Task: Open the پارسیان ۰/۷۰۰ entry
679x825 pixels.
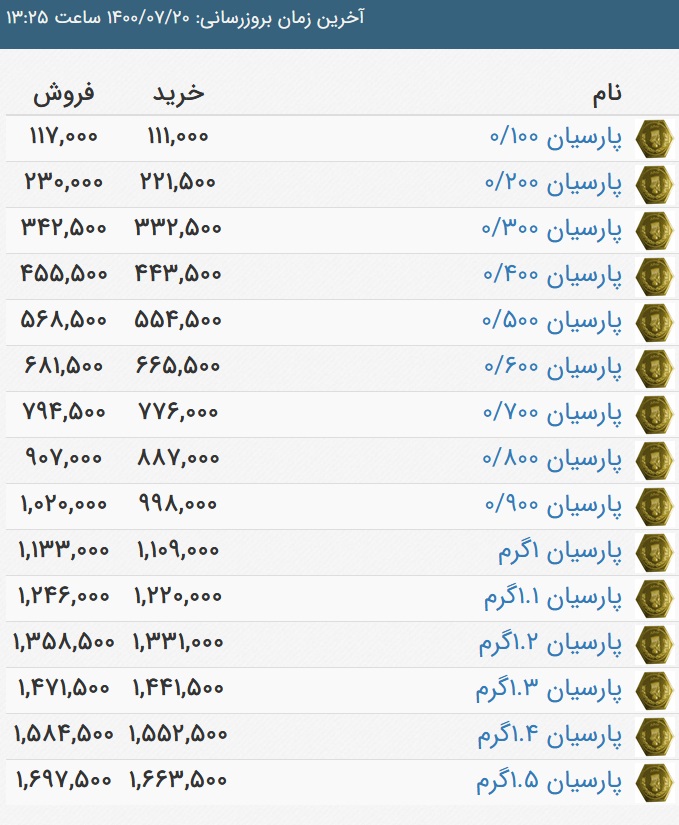Action: (x=553, y=414)
